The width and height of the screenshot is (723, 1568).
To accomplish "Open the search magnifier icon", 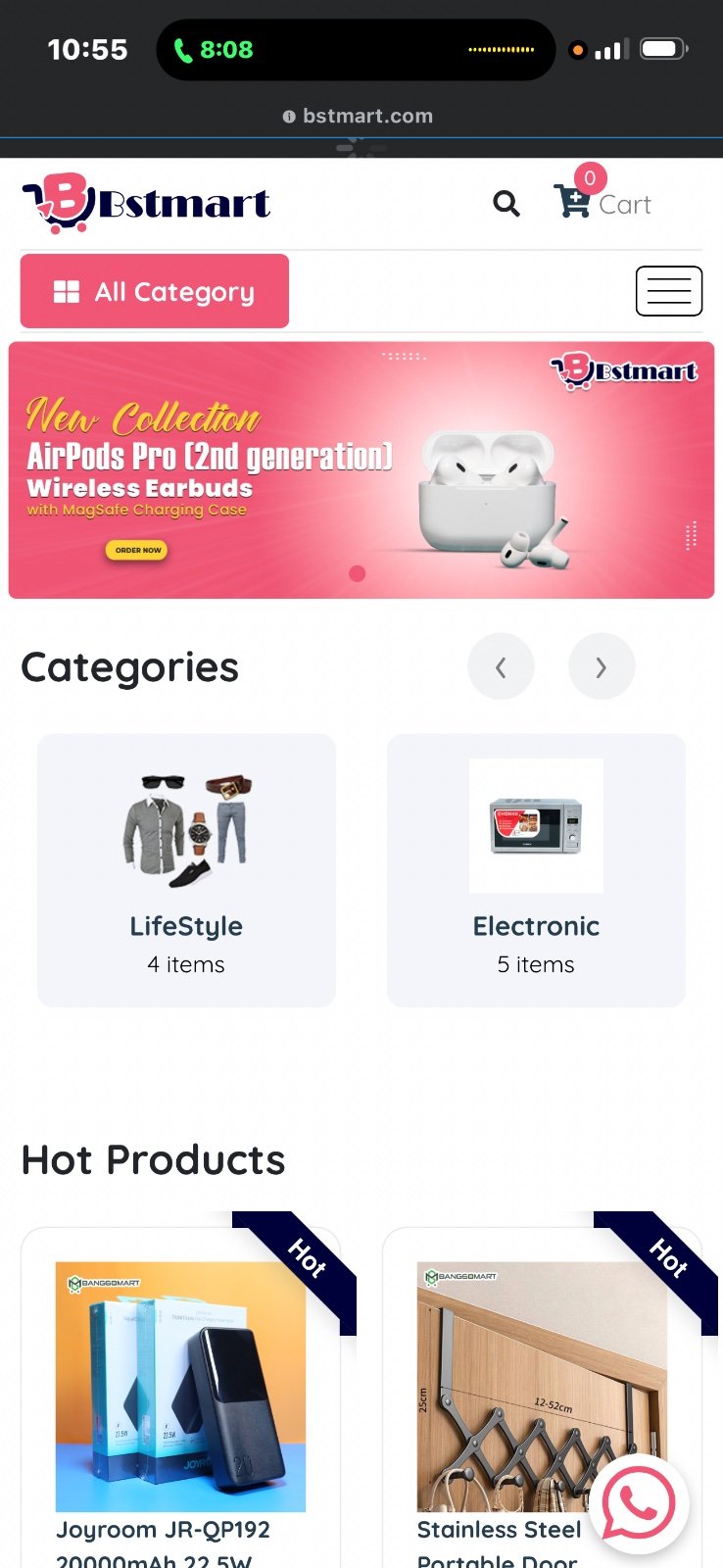I will 506,204.
